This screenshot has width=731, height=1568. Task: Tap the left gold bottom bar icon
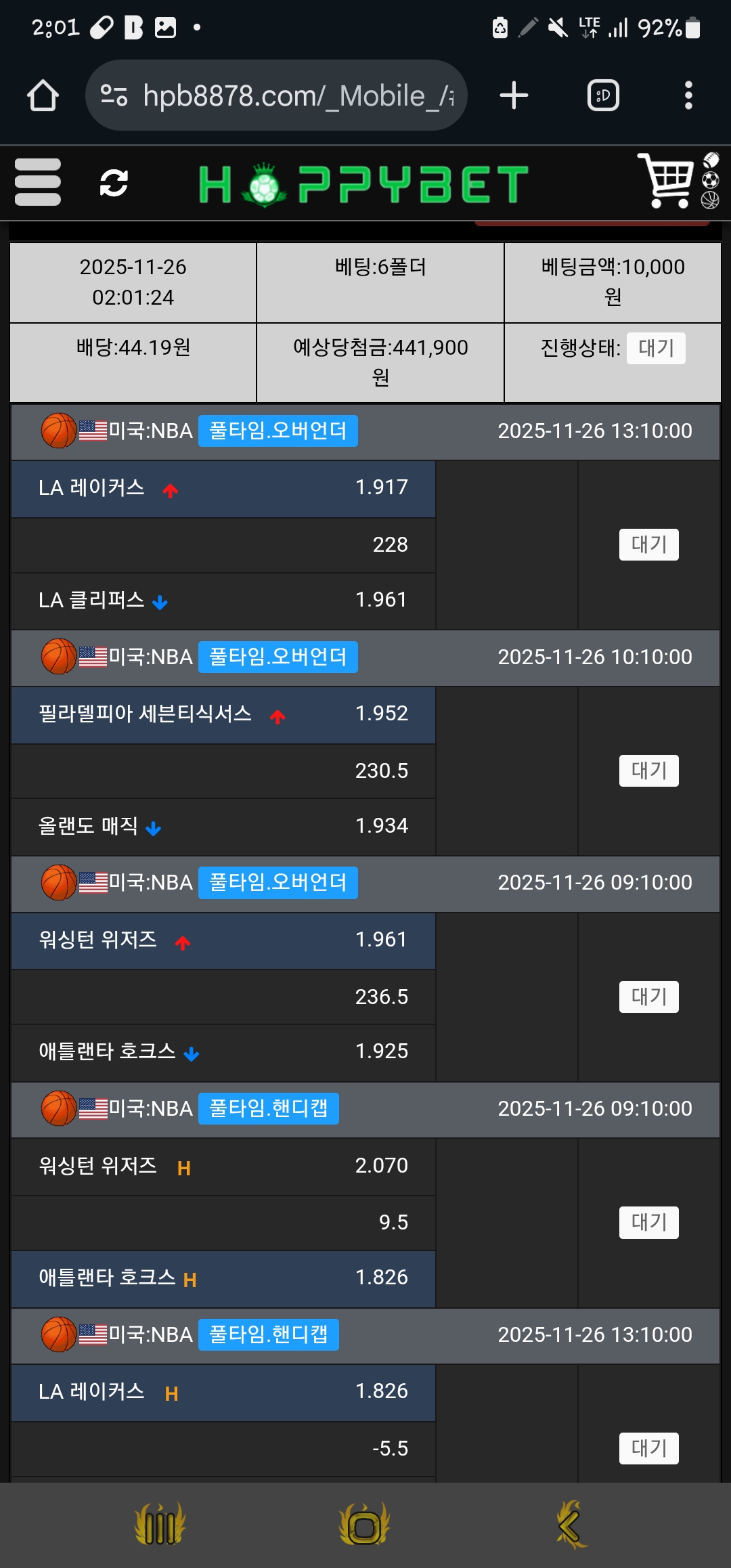[160, 1525]
